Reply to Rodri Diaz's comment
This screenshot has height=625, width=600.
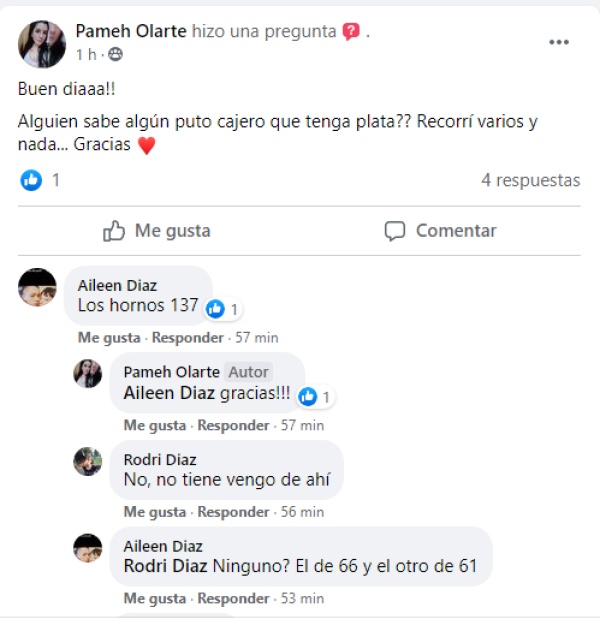[233, 512]
